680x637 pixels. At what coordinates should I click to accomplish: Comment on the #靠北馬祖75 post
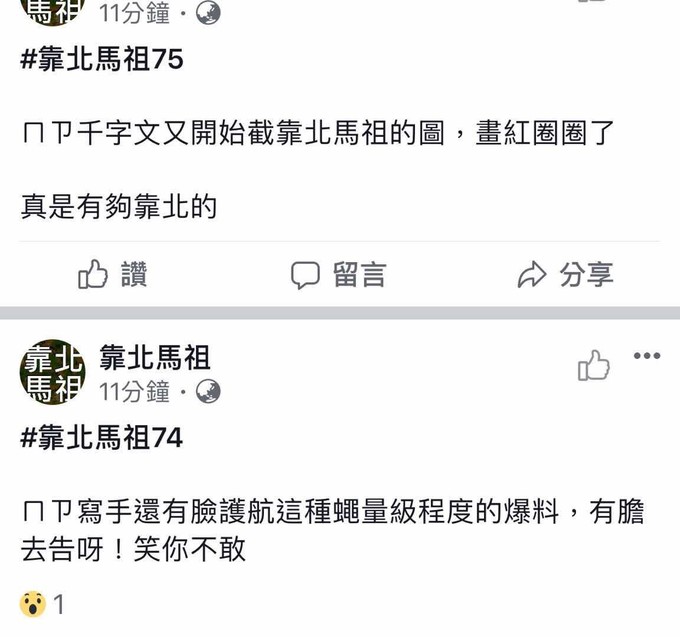338,275
